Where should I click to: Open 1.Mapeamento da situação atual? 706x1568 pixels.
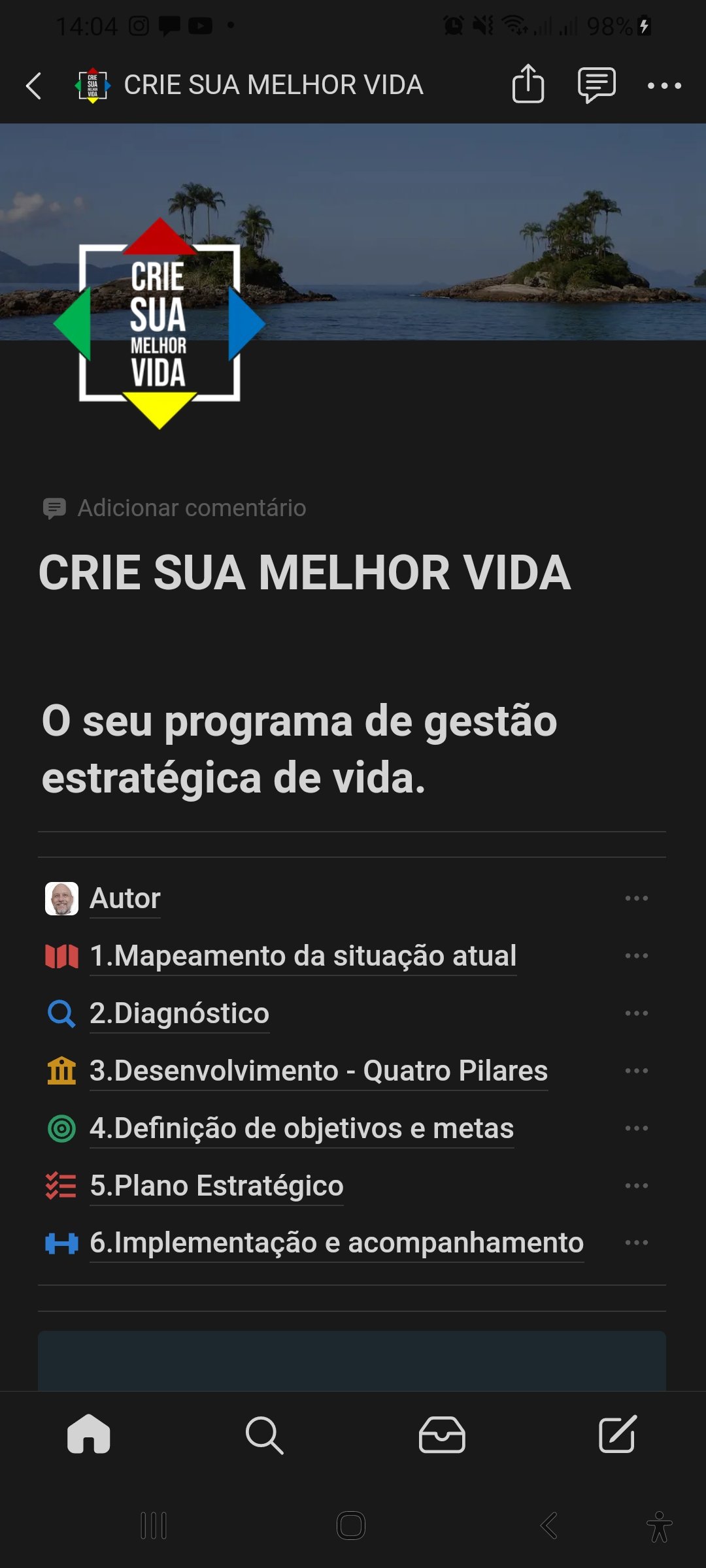[303, 956]
